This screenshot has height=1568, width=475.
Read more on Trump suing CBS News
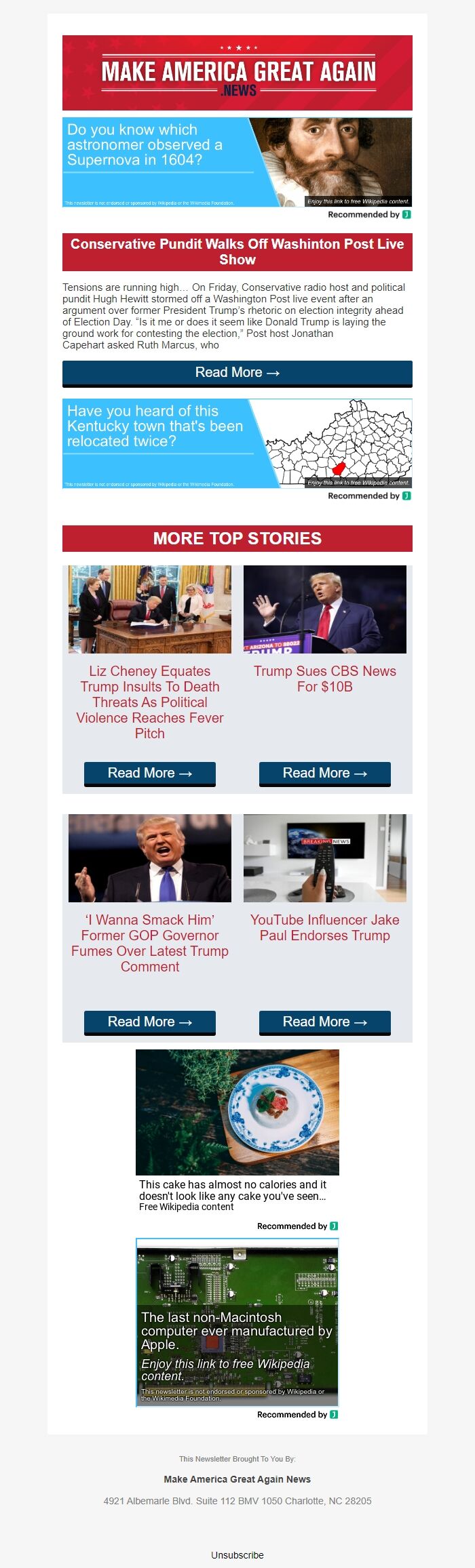(x=324, y=773)
